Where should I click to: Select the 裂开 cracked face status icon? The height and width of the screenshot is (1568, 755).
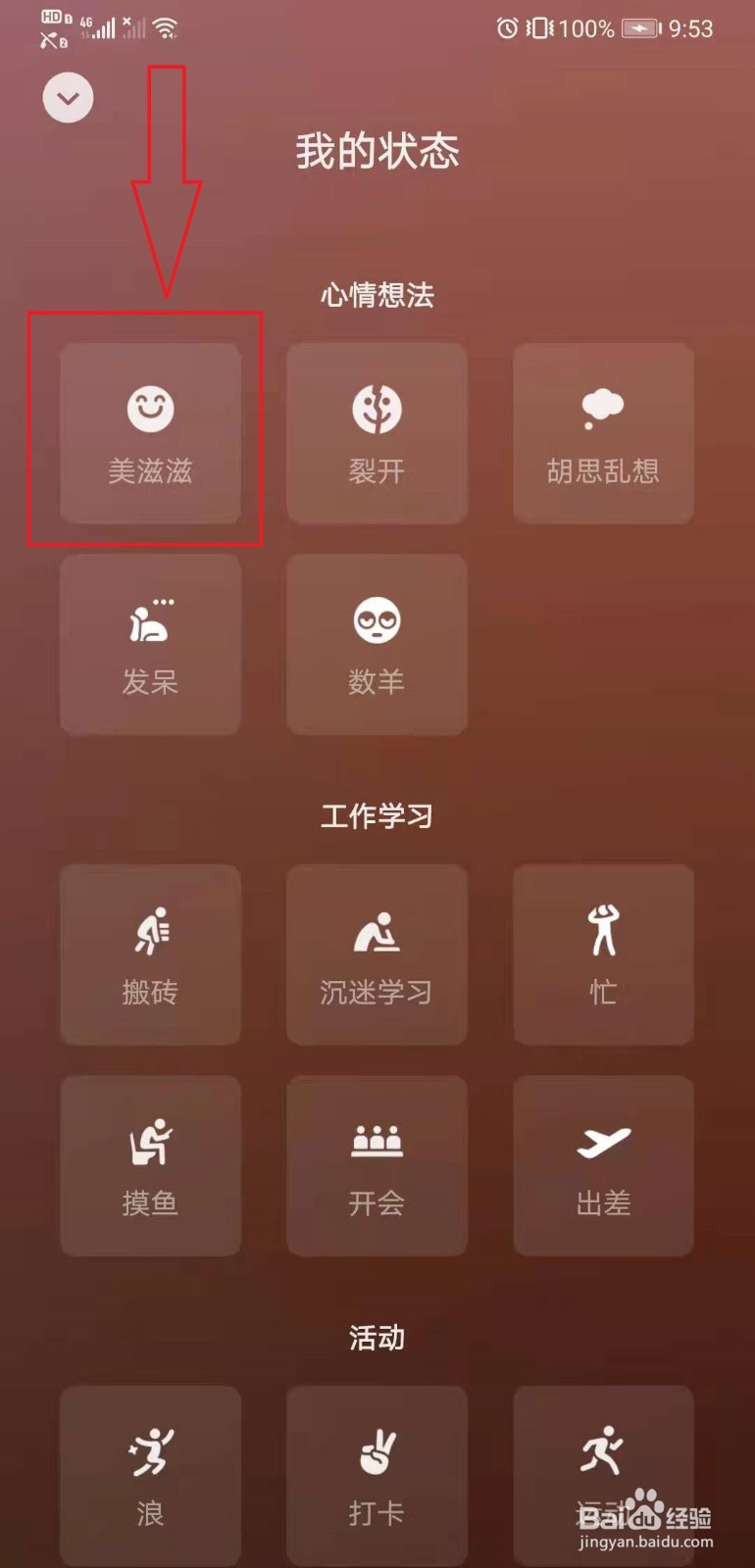coord(377,431)
